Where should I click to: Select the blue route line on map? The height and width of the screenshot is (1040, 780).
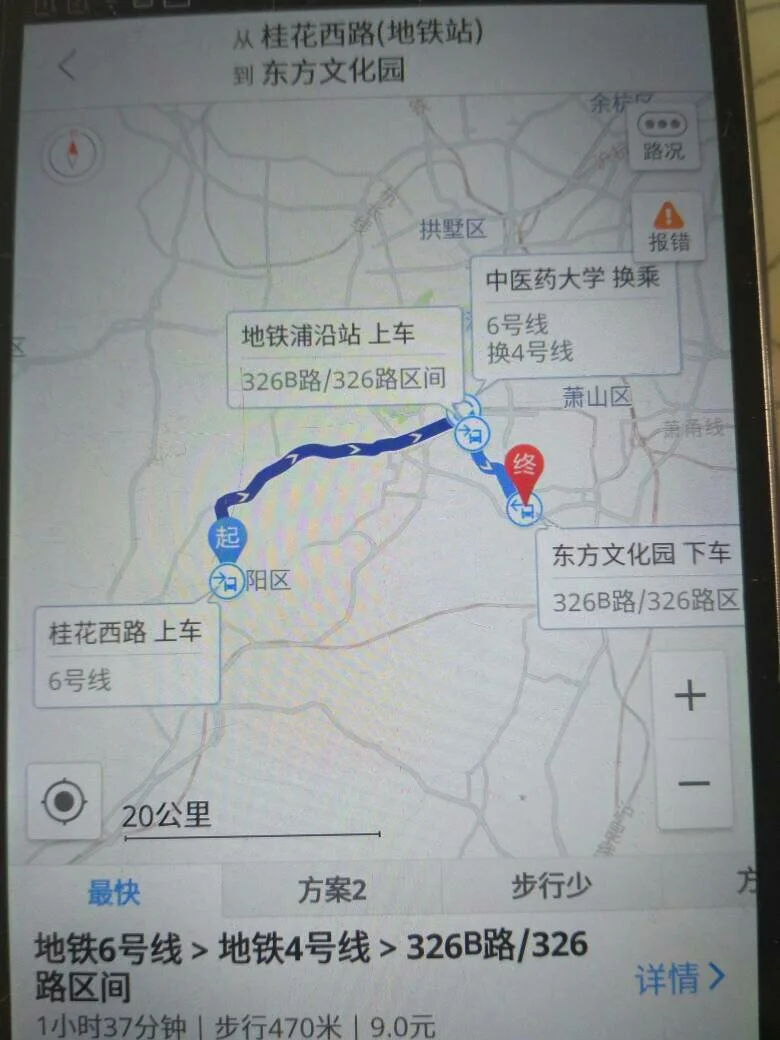(x=350, y=448)
